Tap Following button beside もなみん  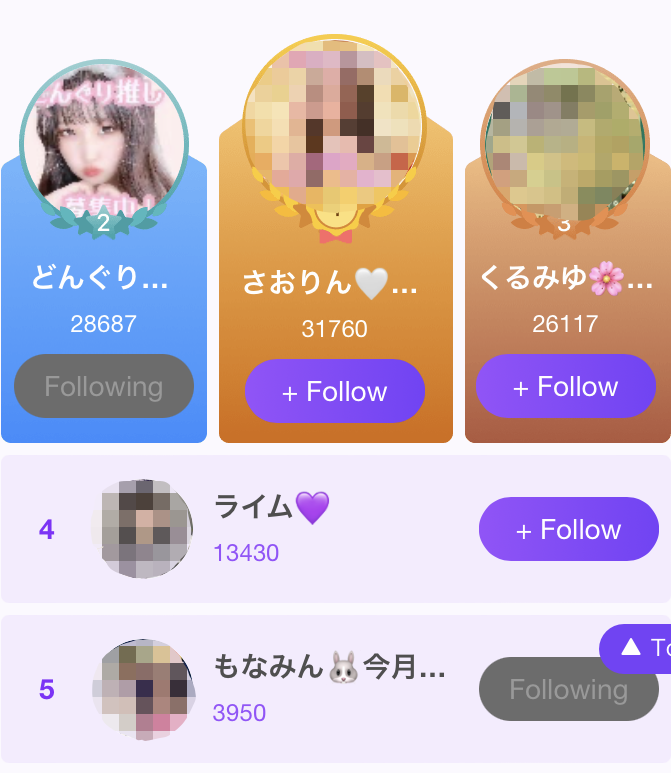pyautogui.click(x=567, y=689)
